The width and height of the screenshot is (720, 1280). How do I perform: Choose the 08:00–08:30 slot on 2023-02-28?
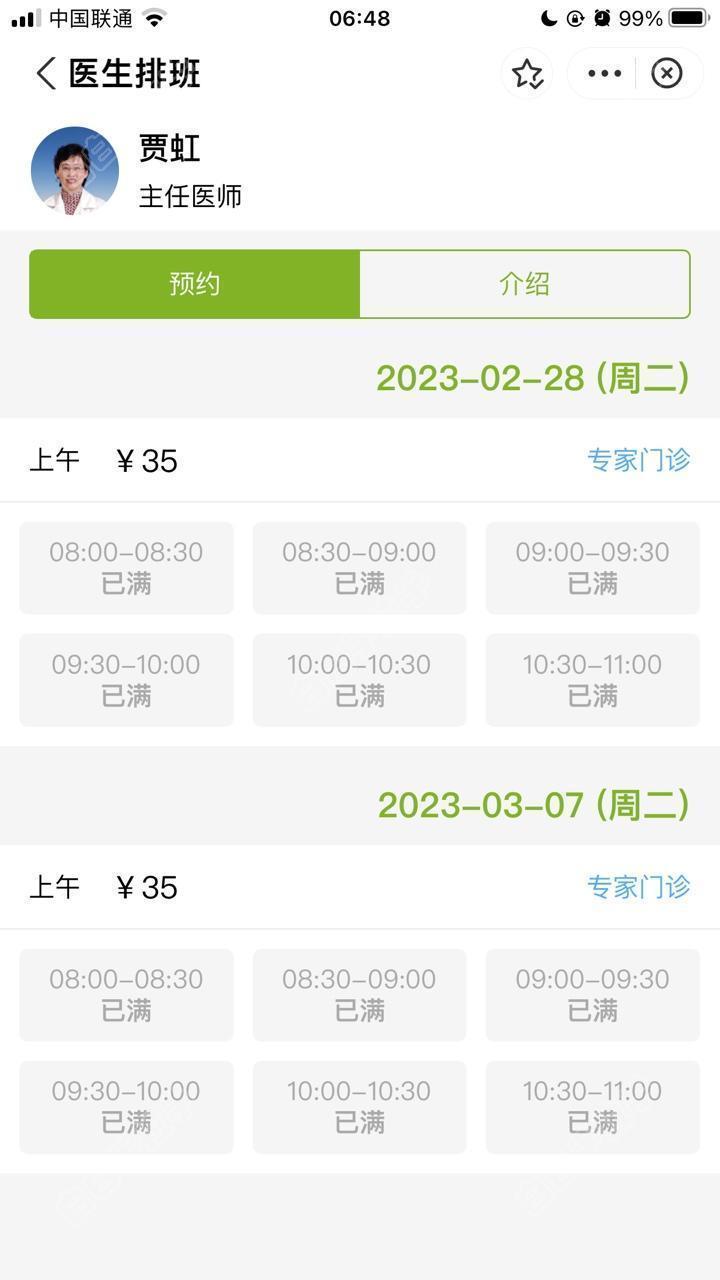(x=126, y=568)
